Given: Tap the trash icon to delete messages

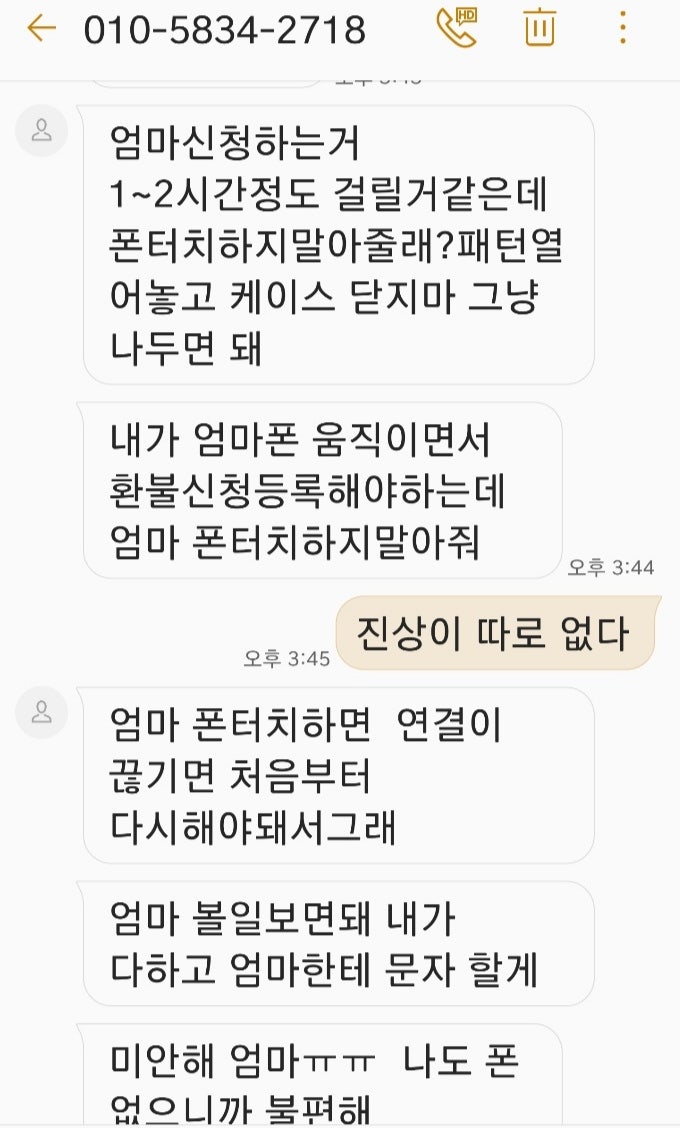Looking at the screenshot, I should tap(540, 28).
